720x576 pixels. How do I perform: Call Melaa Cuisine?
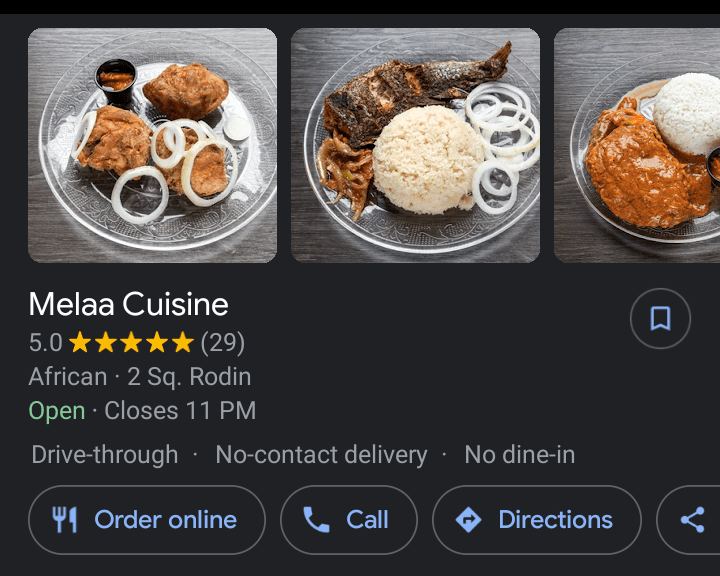[x=348, y=520]
